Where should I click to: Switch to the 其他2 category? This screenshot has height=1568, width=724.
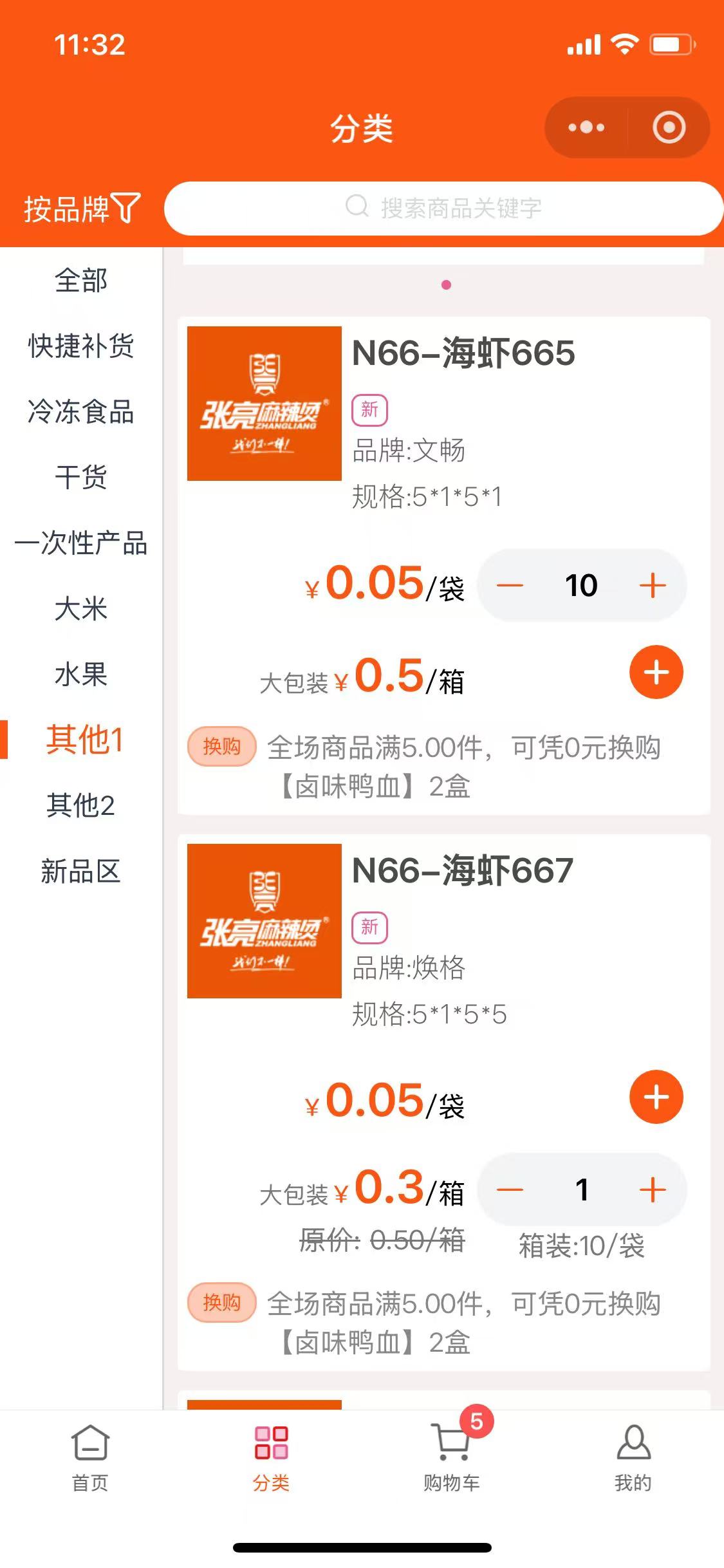(x=81, y=806)
